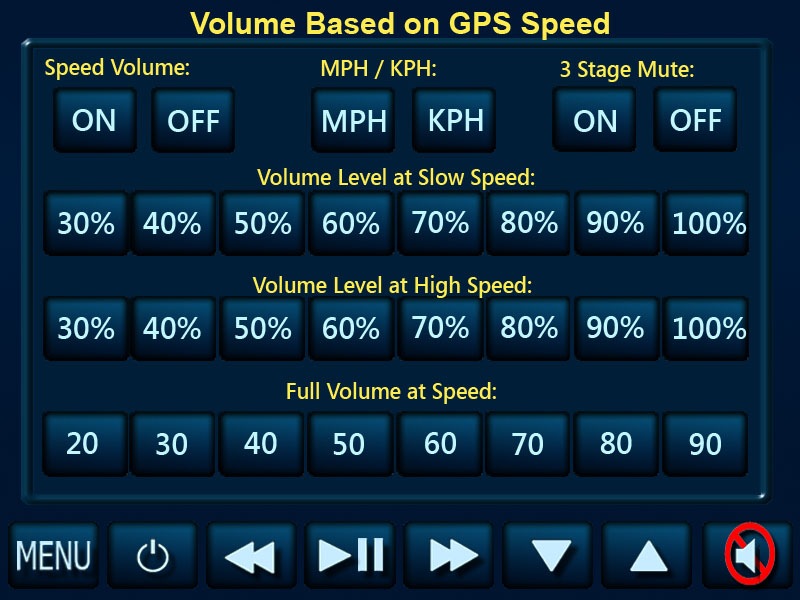Set slow speed volume to 100%

tap(708, 223)
